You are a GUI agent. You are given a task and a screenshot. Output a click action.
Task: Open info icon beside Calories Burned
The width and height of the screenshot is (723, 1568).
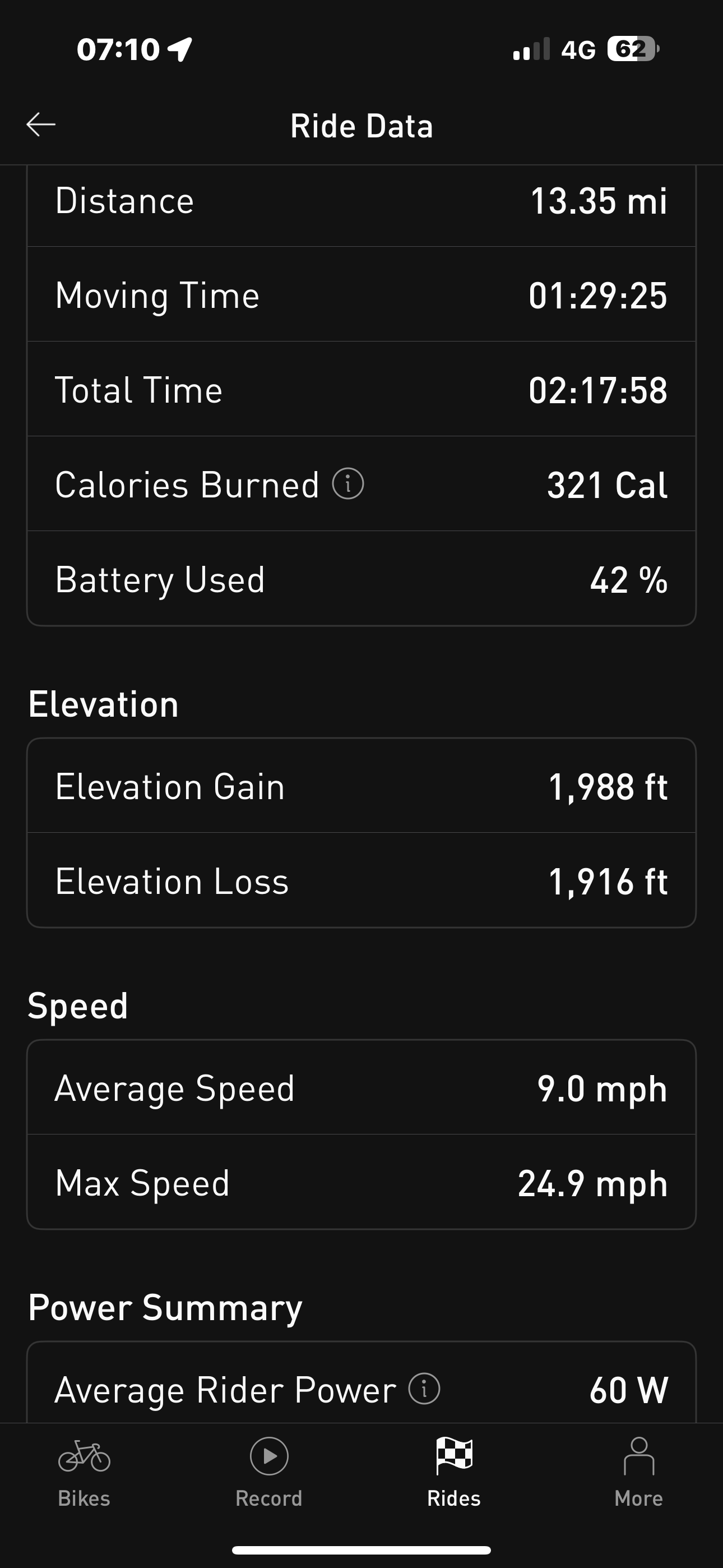click(348, 485)
